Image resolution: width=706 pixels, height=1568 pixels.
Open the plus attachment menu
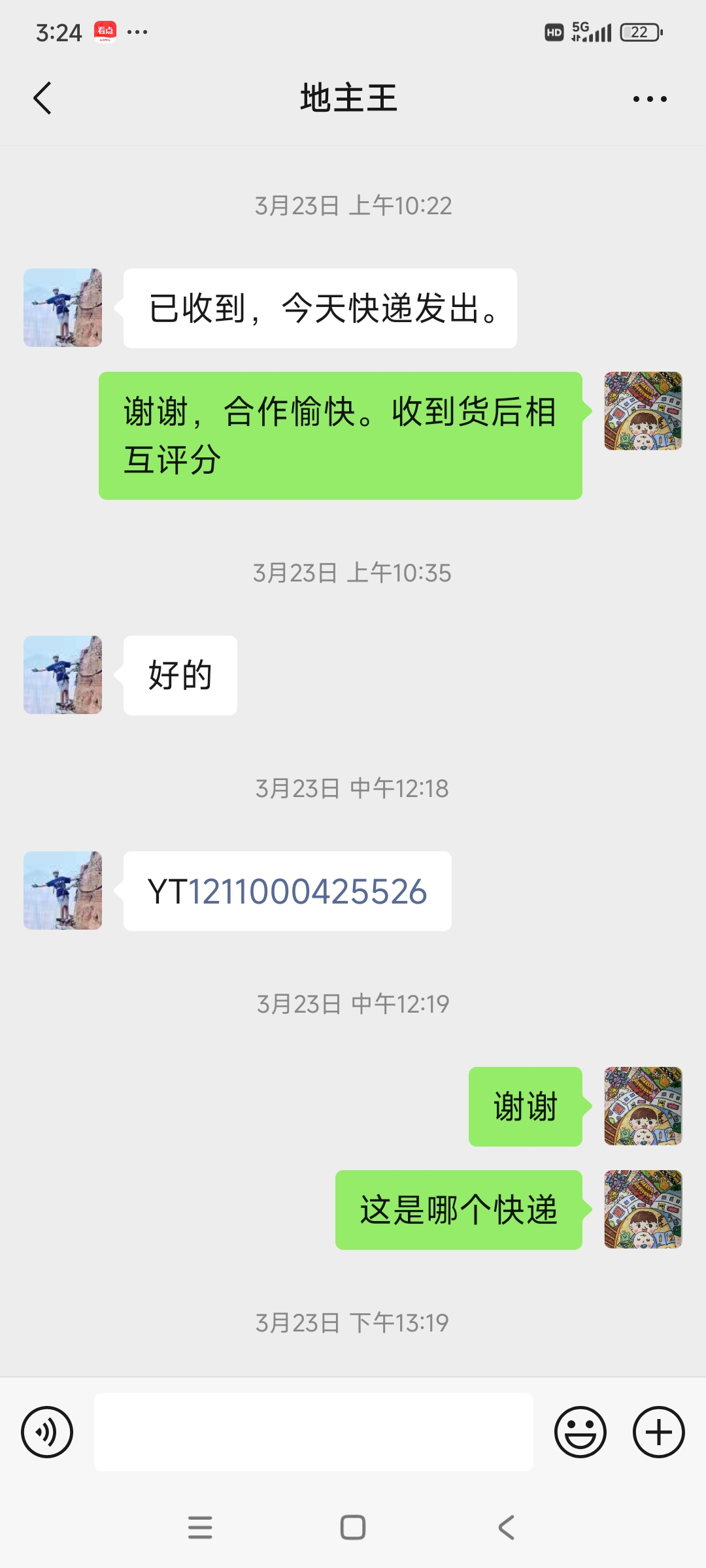coord(658,1432)
